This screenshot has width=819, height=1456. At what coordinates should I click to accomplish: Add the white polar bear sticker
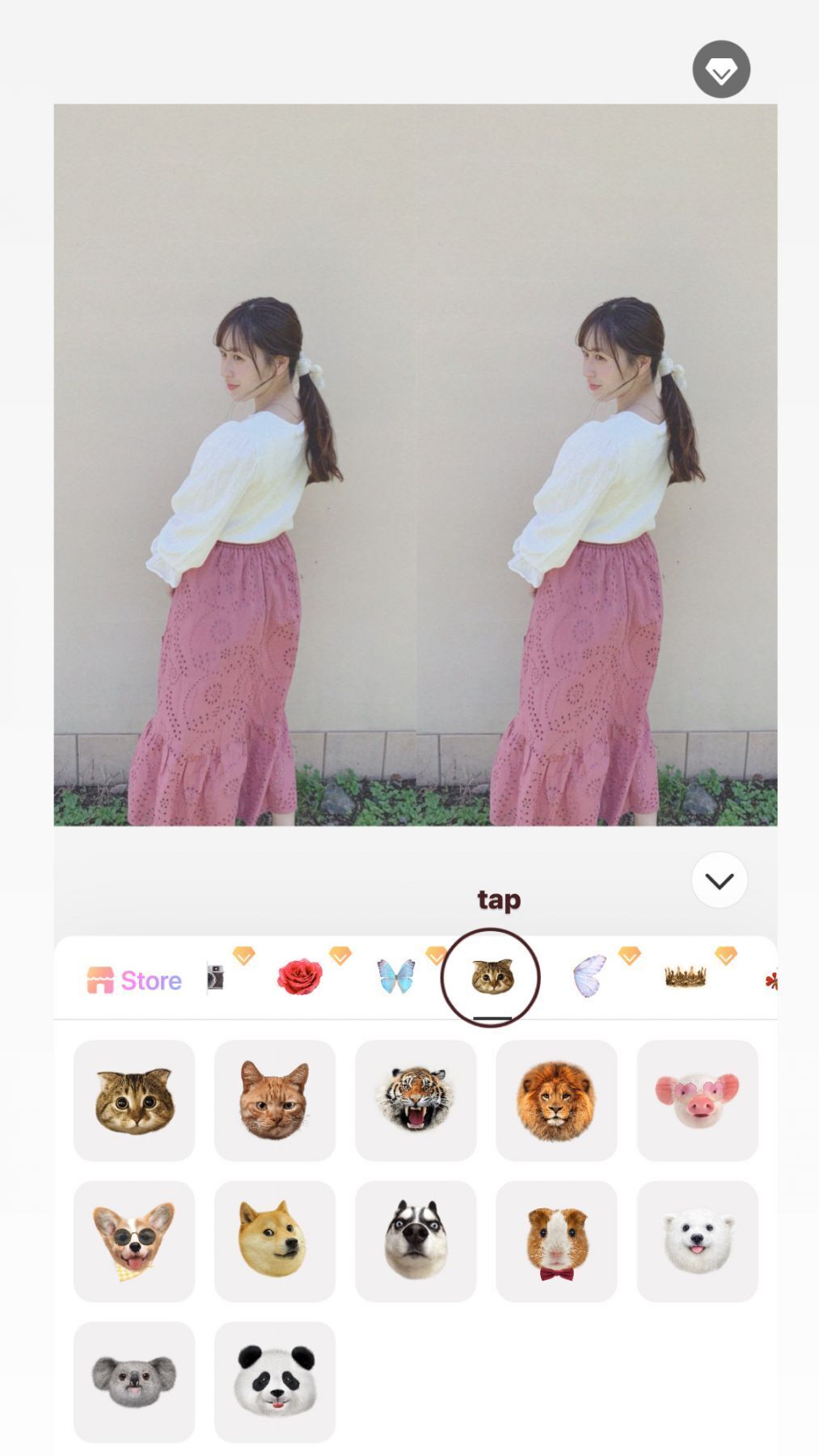(697, 1241)
